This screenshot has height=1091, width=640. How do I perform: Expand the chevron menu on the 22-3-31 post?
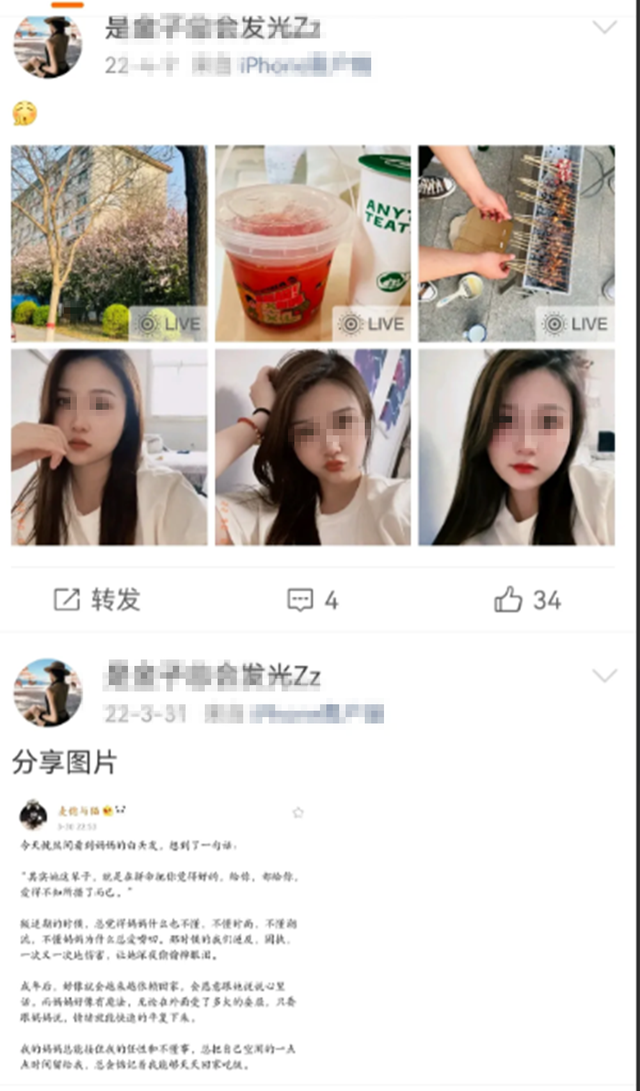[x=604, y=676]
